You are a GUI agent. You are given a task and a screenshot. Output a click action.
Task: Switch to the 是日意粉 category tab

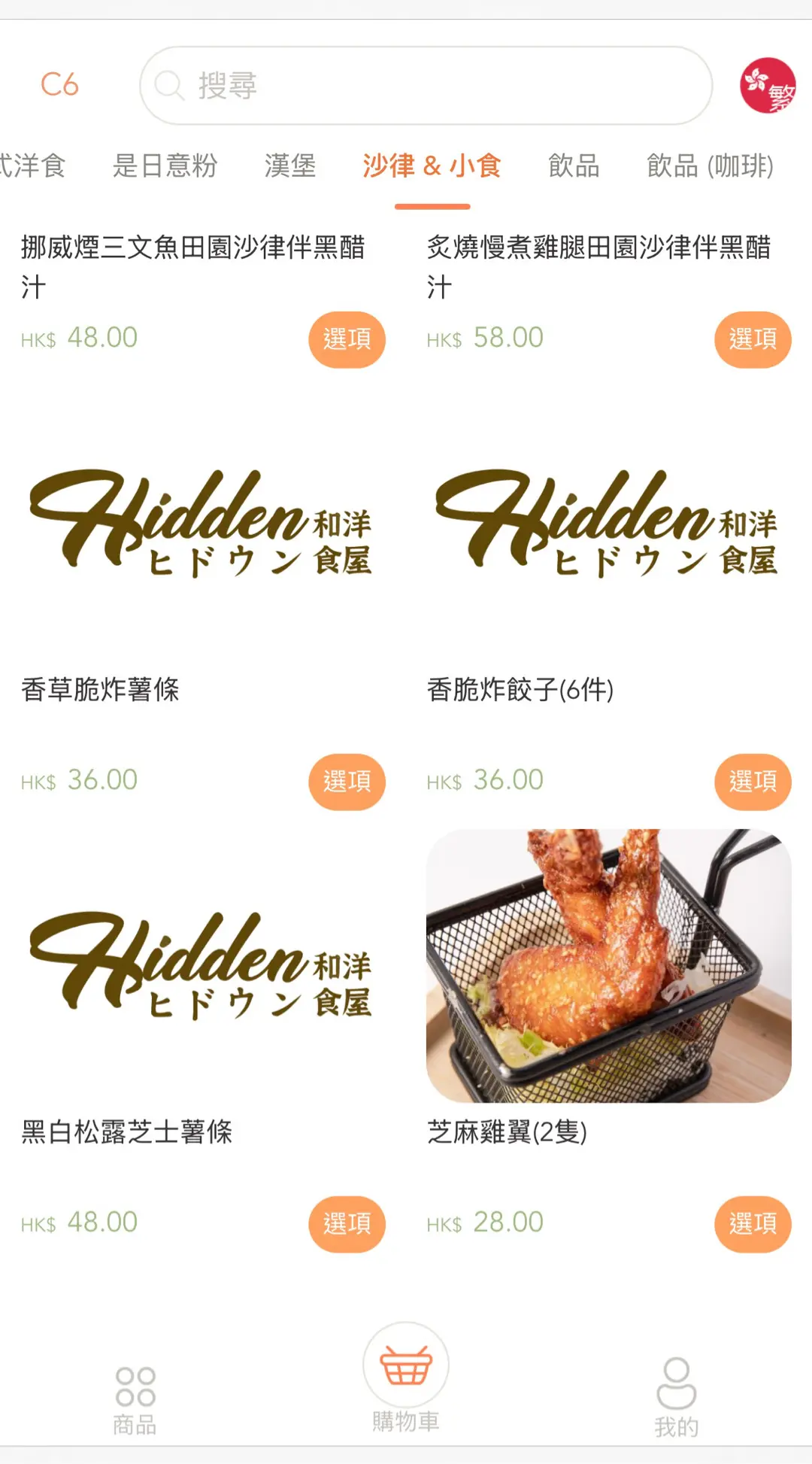pyautogui.click(x=165, y=166)
